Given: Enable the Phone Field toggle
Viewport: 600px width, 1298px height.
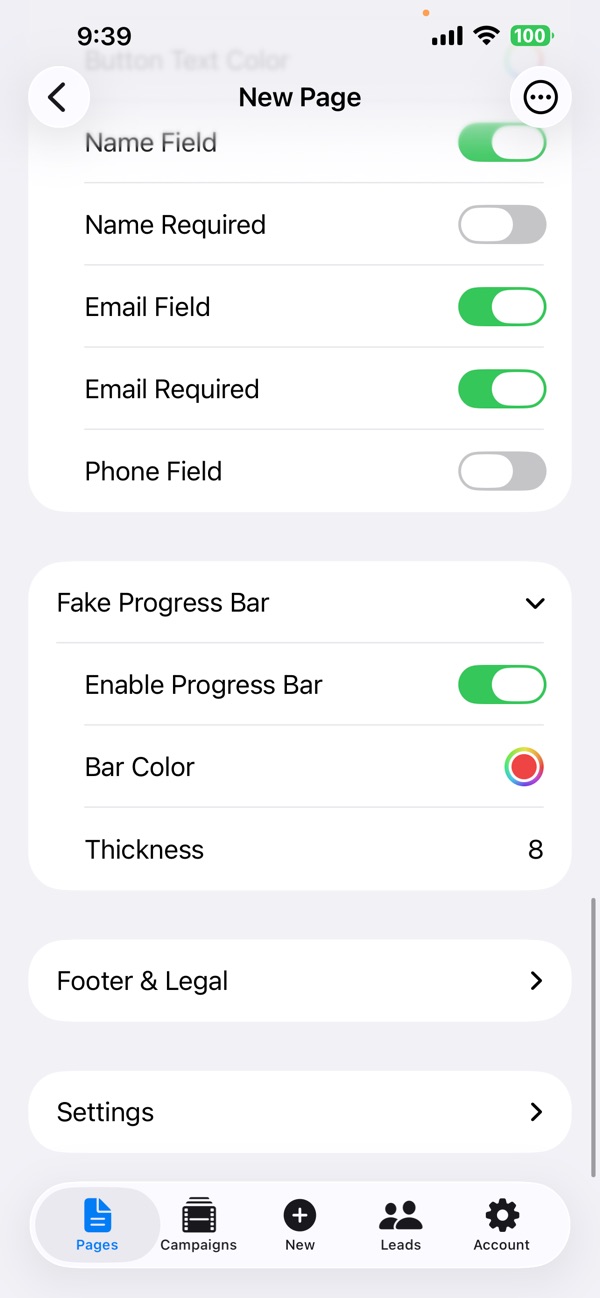Looking at the screenshot, I should [x=502, y=470].
